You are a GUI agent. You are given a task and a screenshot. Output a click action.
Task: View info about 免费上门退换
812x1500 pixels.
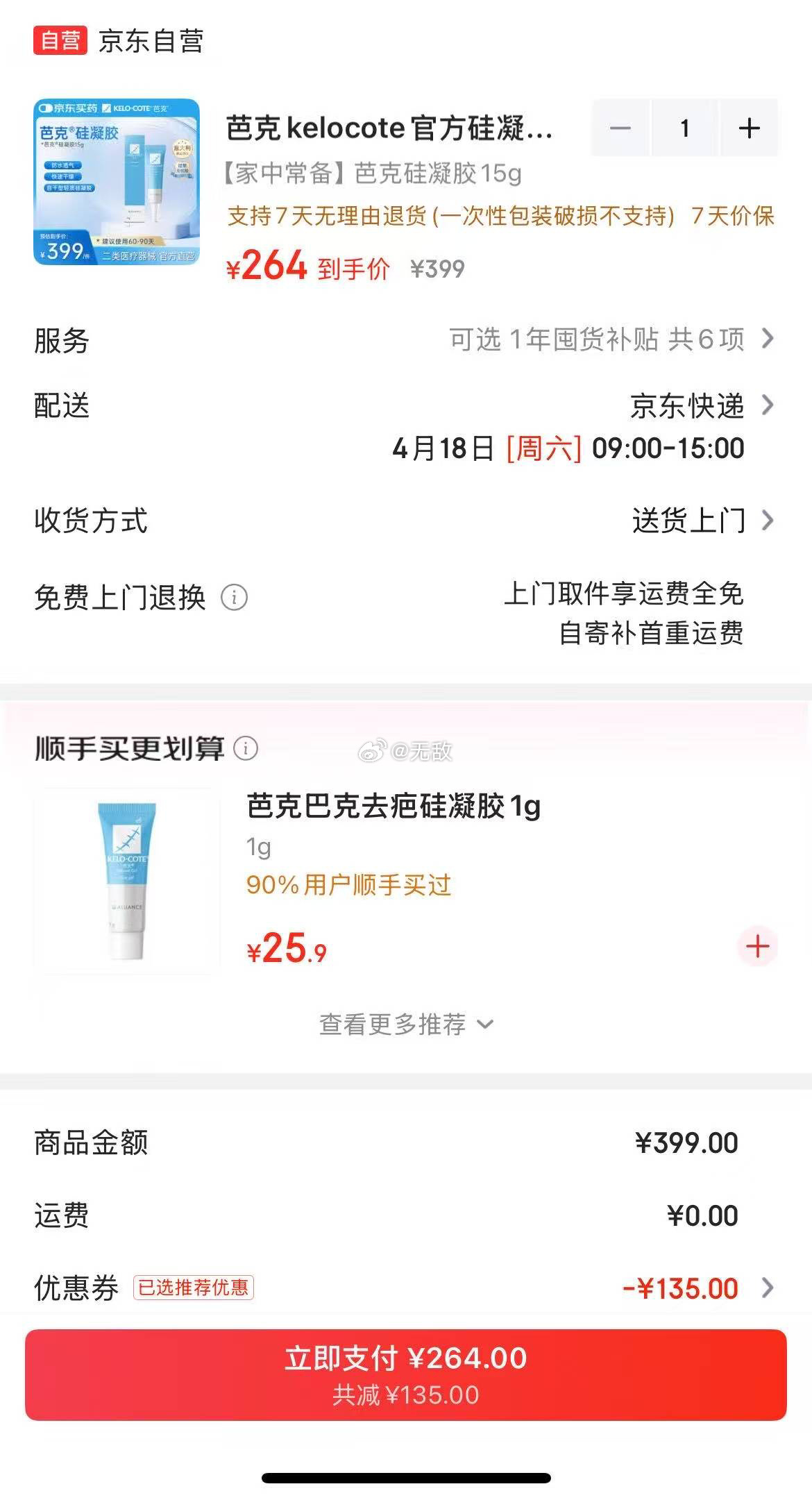coord(234,597)
